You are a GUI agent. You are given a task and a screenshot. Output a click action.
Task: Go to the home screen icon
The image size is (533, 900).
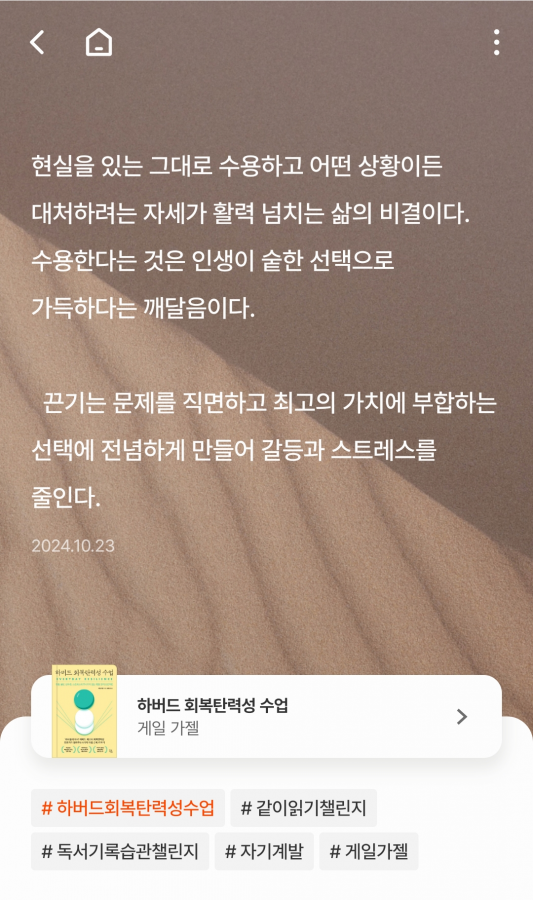pyautogui.click(x=99, y=42)
